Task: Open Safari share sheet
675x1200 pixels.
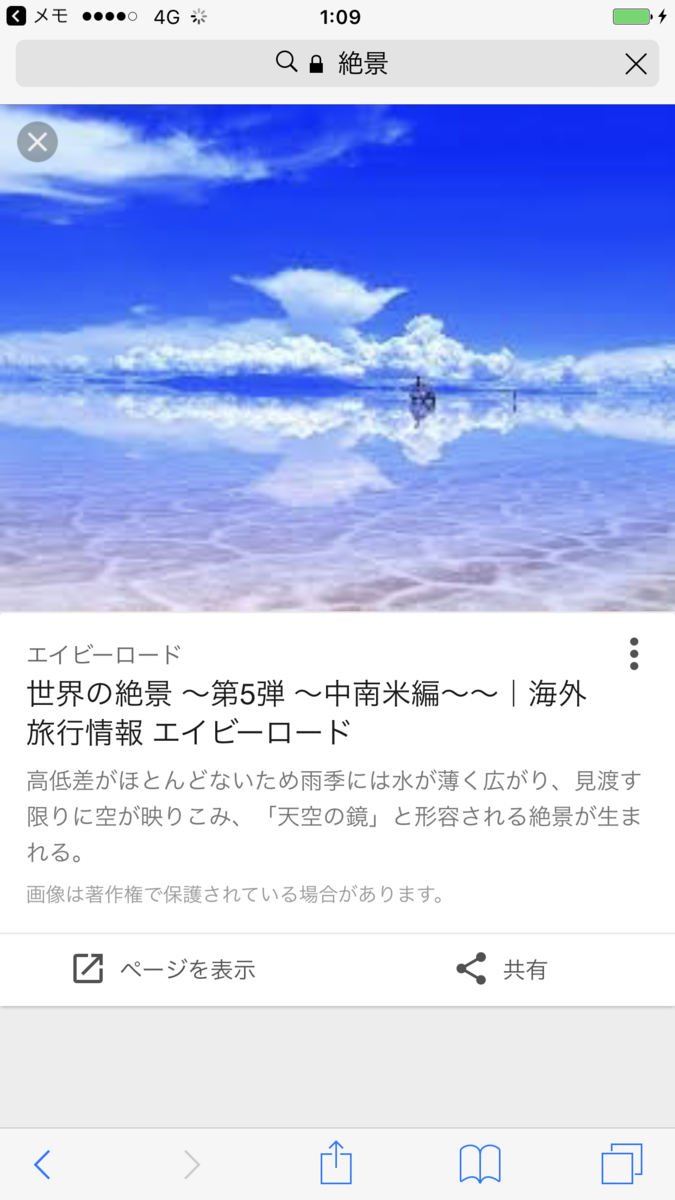Action: (x=336, y=1164)
